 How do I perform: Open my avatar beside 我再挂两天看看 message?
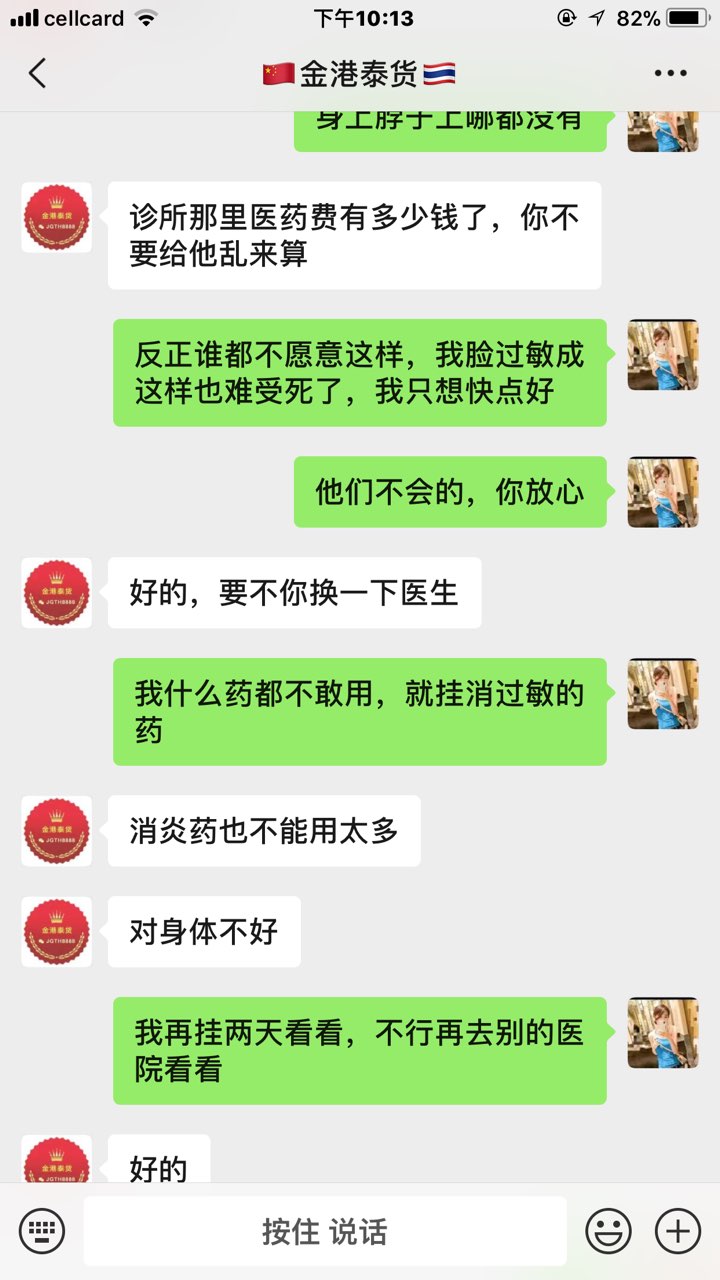662,1032
